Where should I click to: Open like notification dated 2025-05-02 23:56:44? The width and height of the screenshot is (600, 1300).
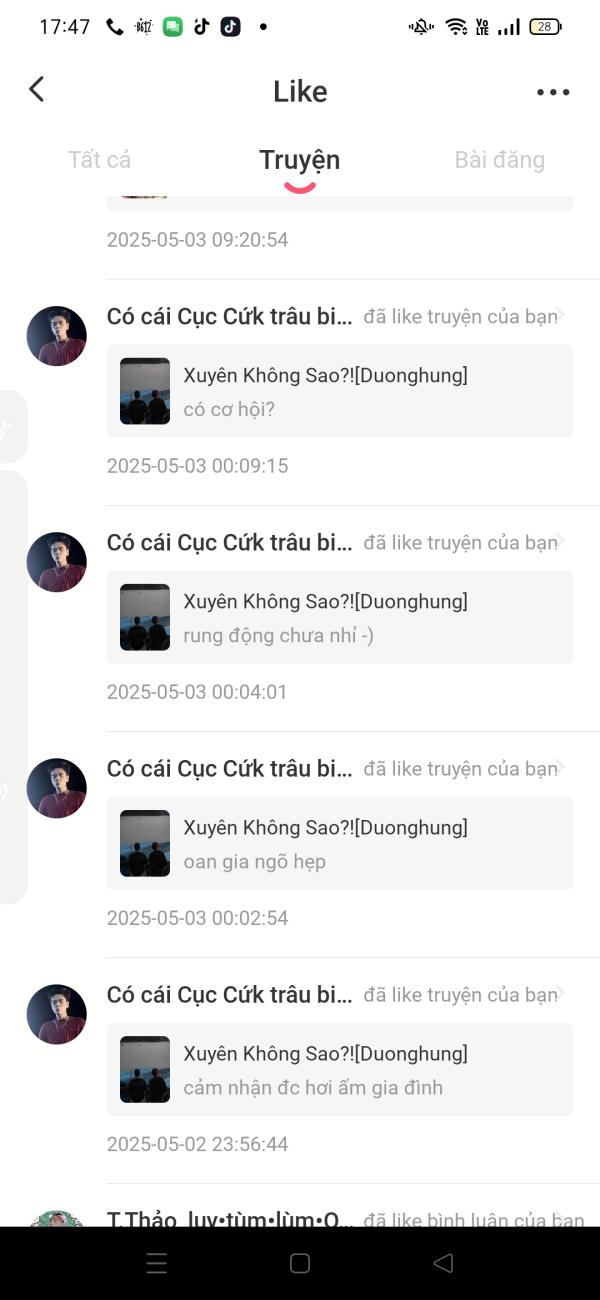coord(330,995)
